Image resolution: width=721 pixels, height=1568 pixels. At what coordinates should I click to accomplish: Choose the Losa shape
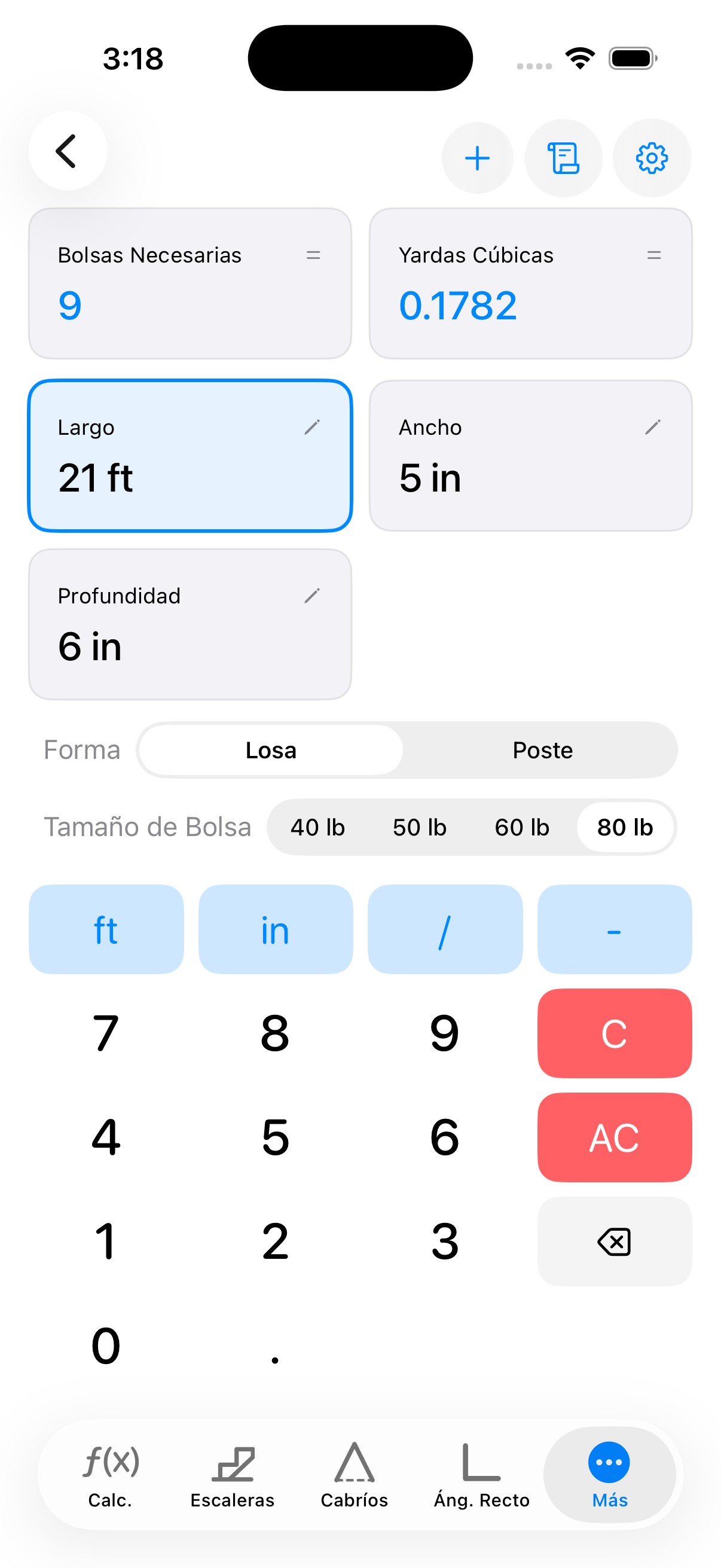[x=271, y=750]
